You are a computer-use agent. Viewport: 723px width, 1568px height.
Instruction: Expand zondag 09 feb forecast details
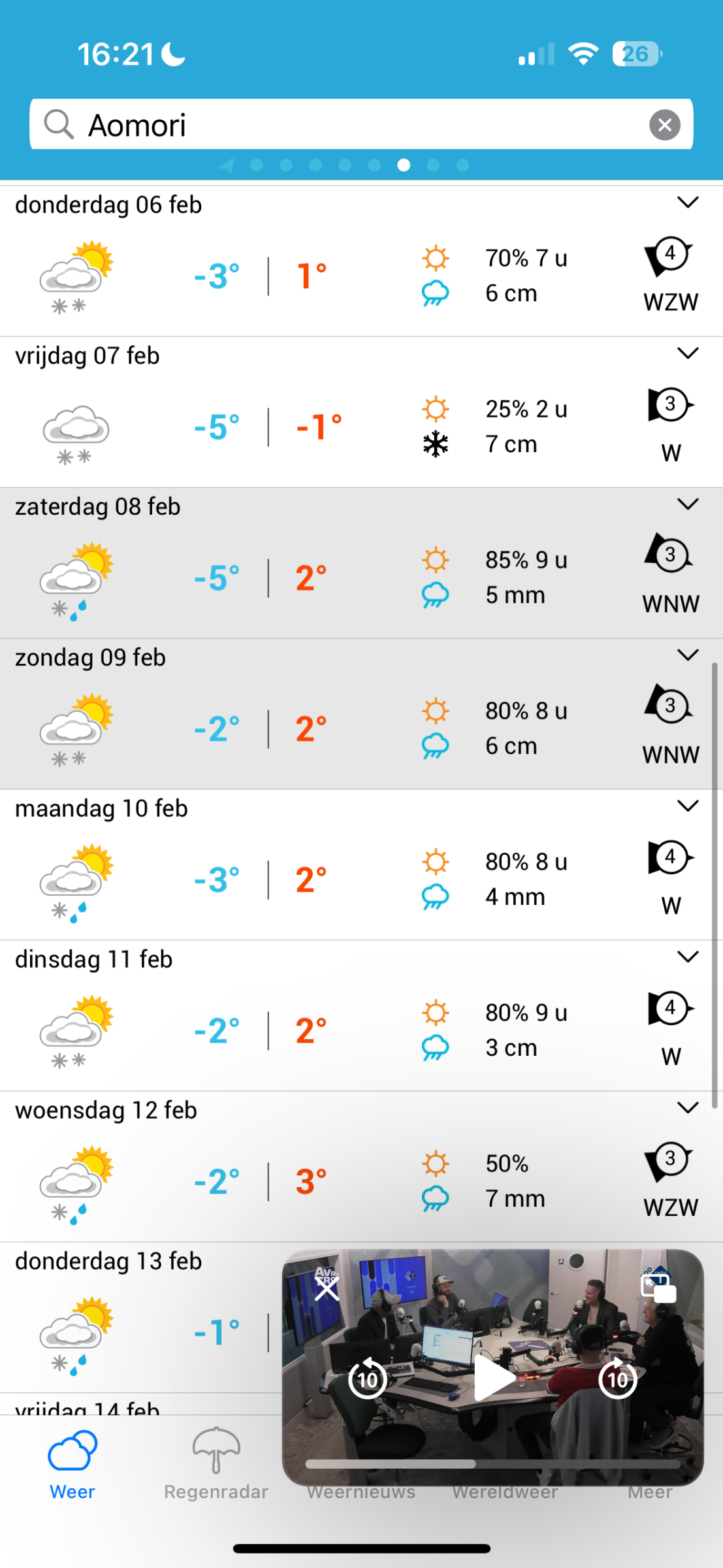688,655
